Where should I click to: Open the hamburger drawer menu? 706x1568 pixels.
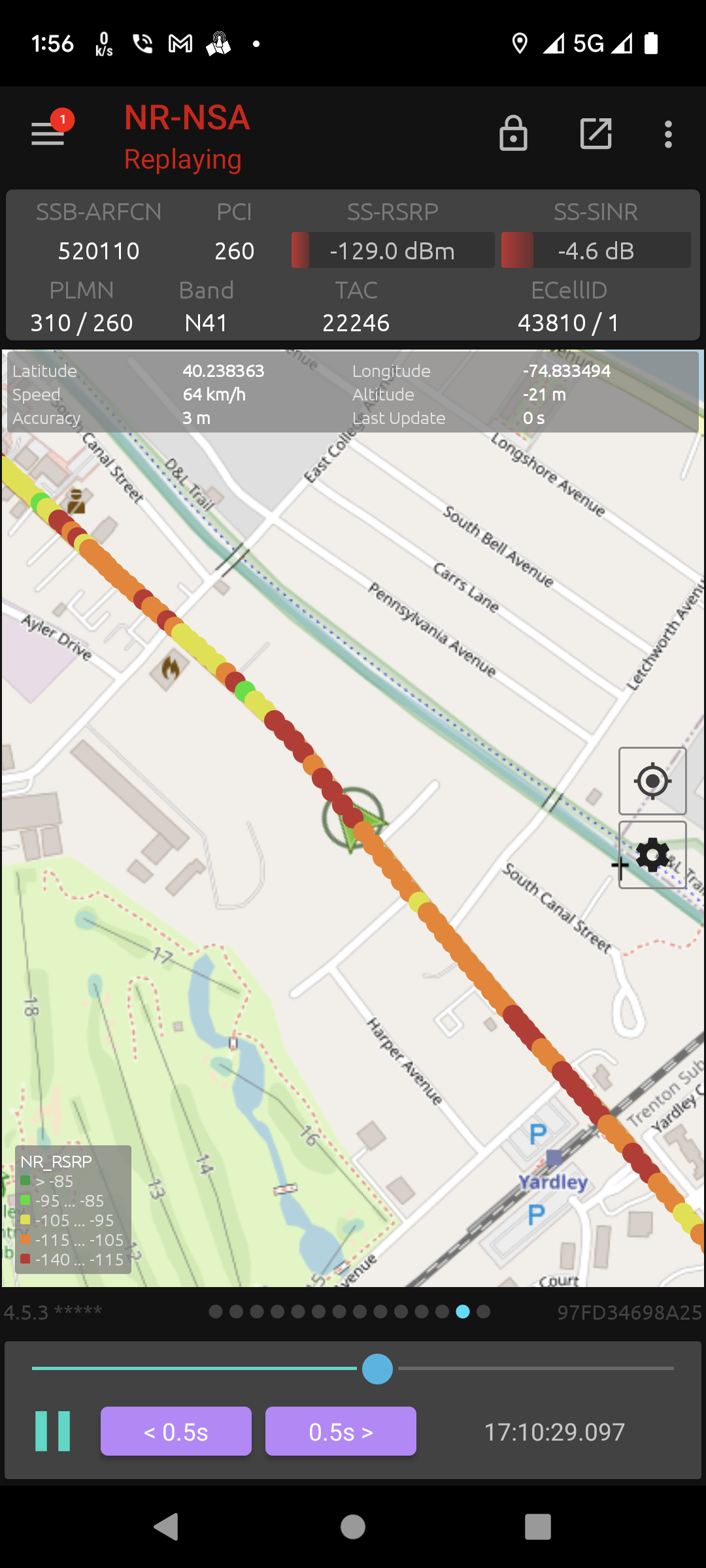(48, 133)
